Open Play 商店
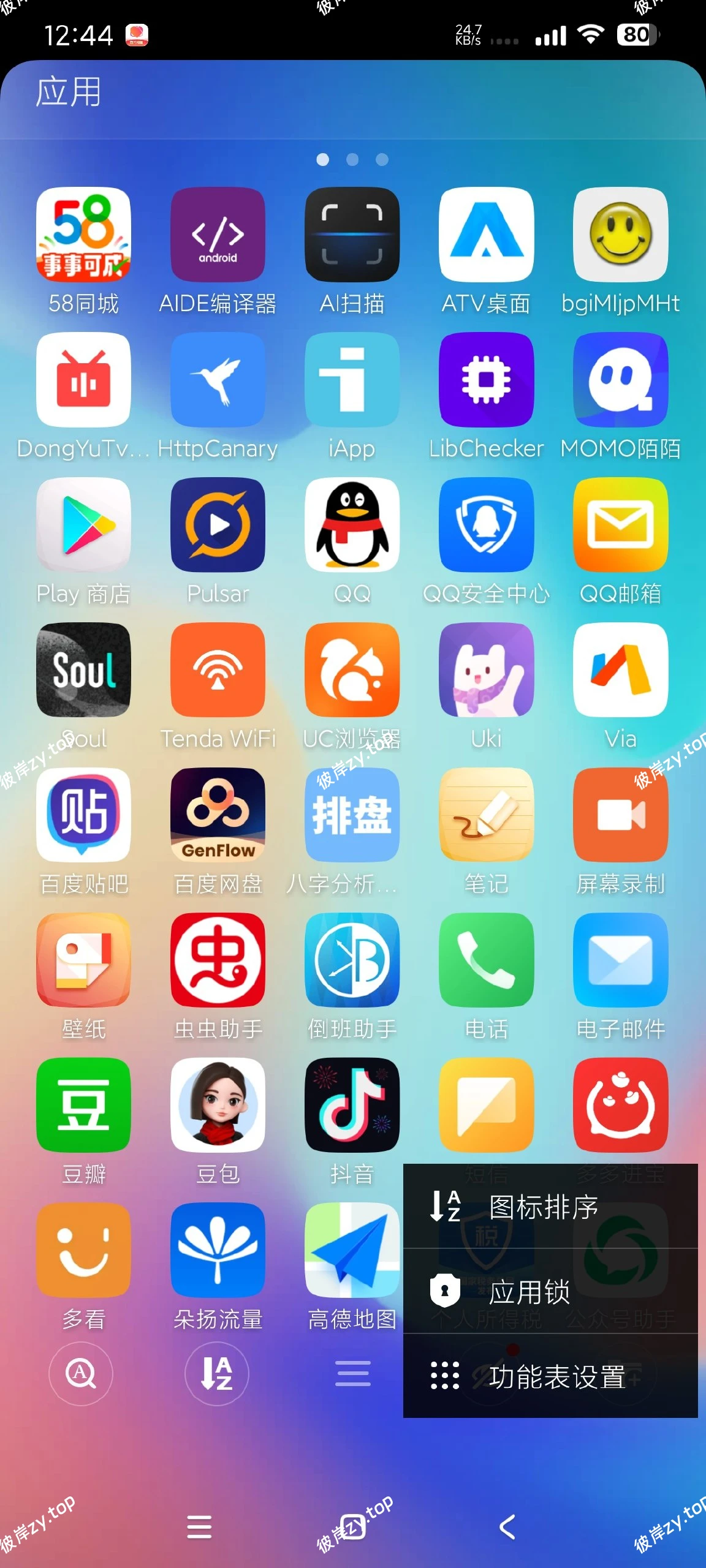 (x=83, y=525)
